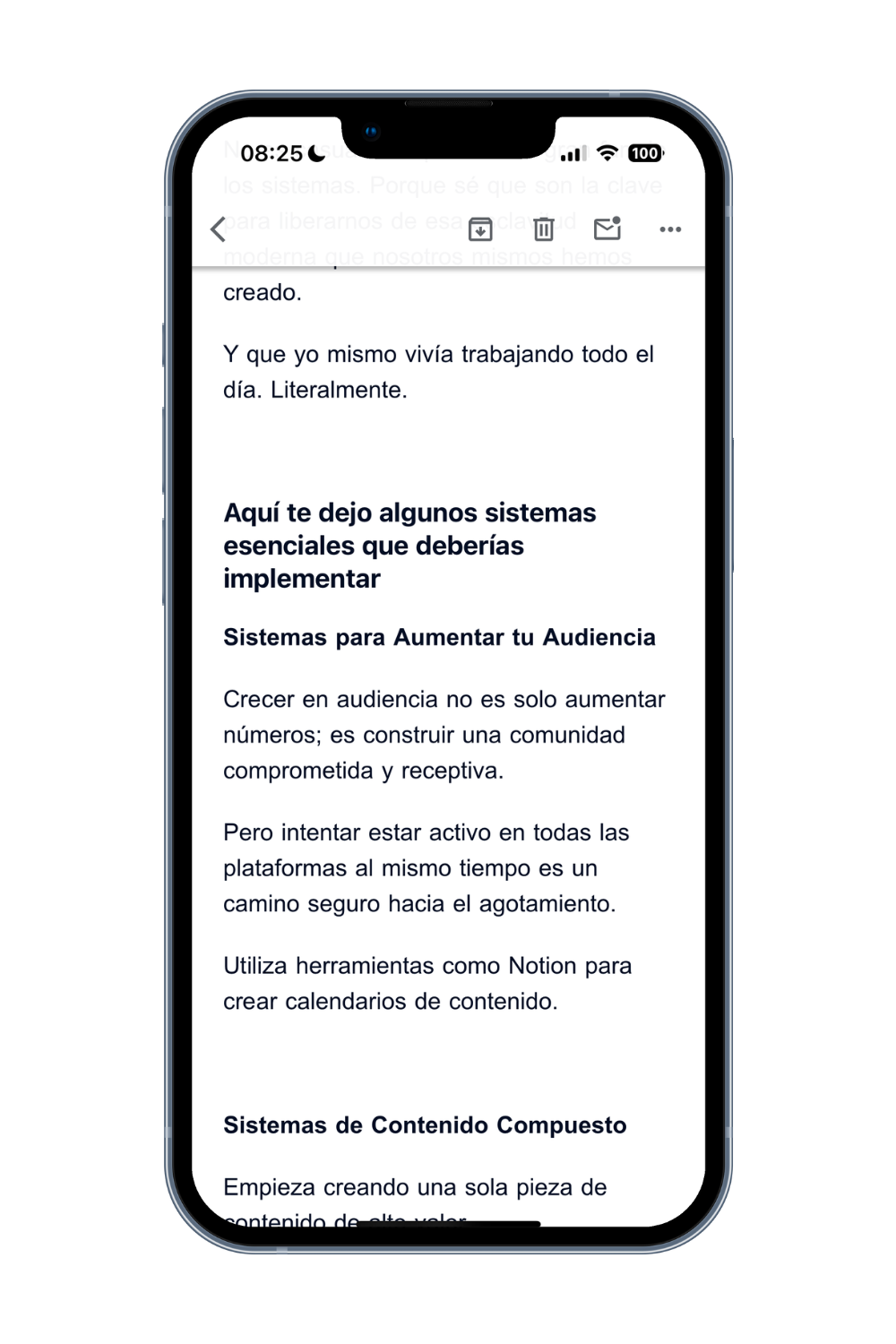Image resolution: width=896 pixels, height=1344 pixels.
Task: Open the three-dot overflow menu
Action: pos(670,229)
